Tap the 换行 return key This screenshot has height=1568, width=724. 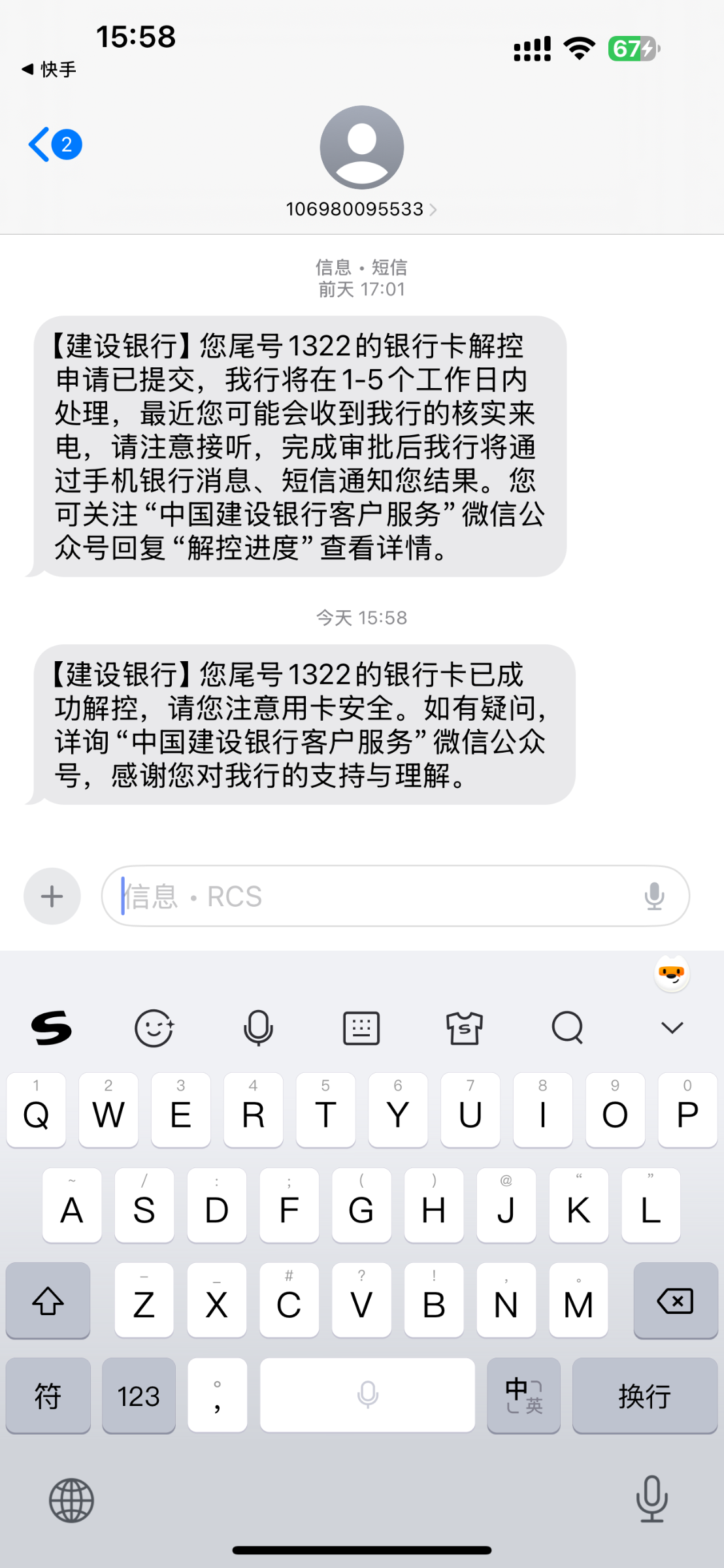(x=644, y=1396)
